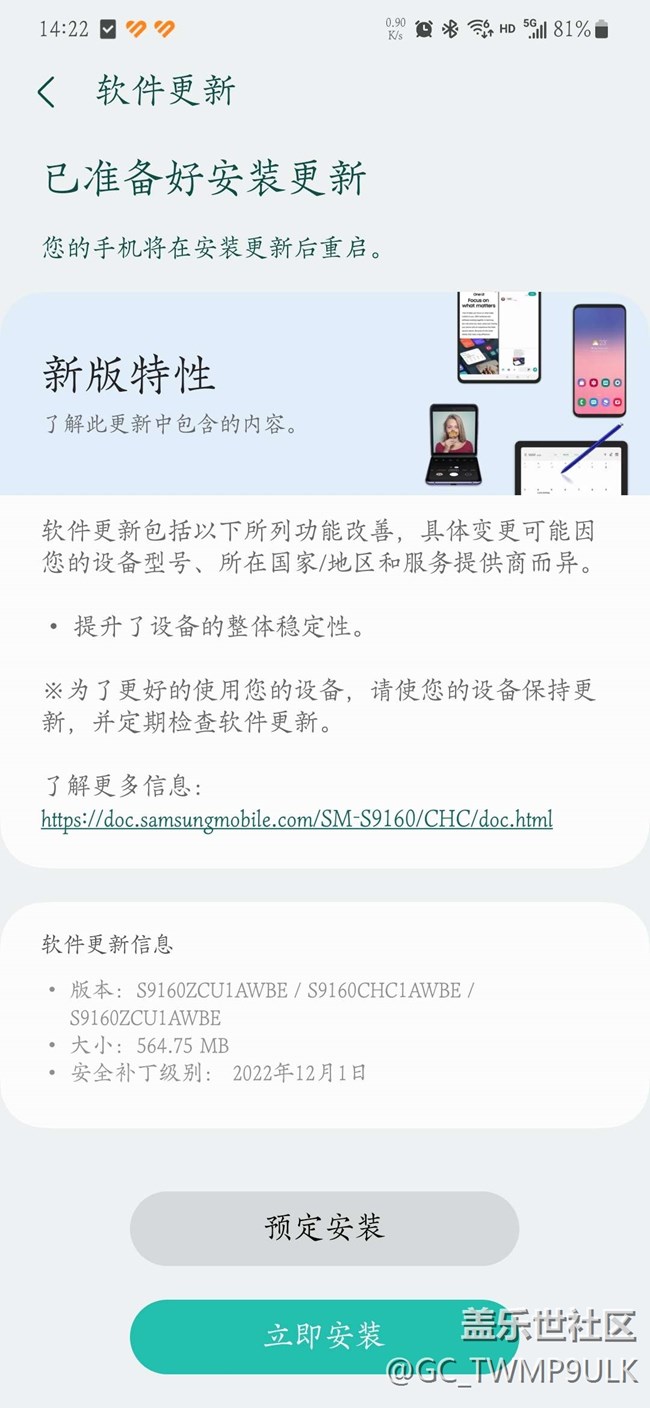Tap 立即安装 to install now
Screen dimensions: 650x1408
pyautogui.click(x=324, y=1336)
